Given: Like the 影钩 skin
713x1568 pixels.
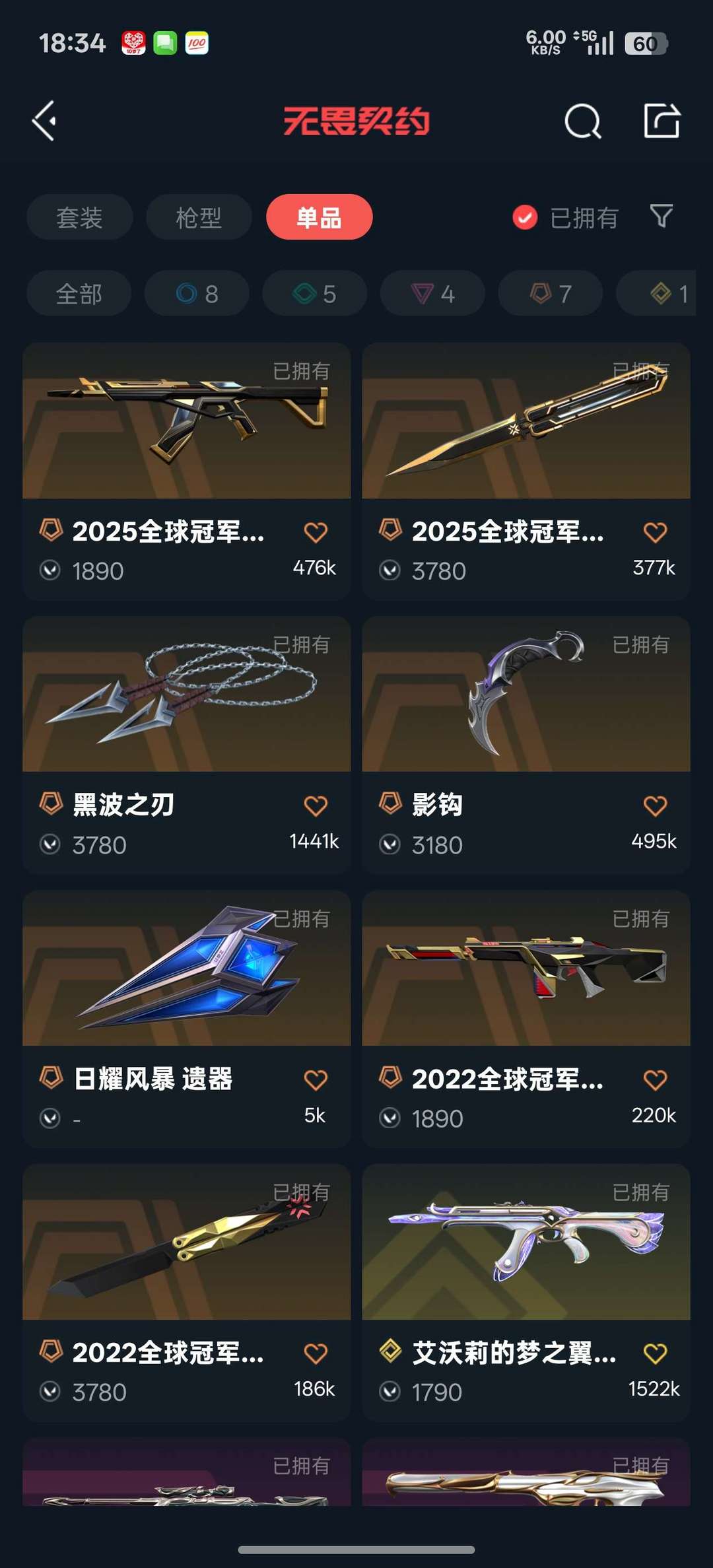Looking at the screenshot, I should pyautogui.click(x=655, y=805).
